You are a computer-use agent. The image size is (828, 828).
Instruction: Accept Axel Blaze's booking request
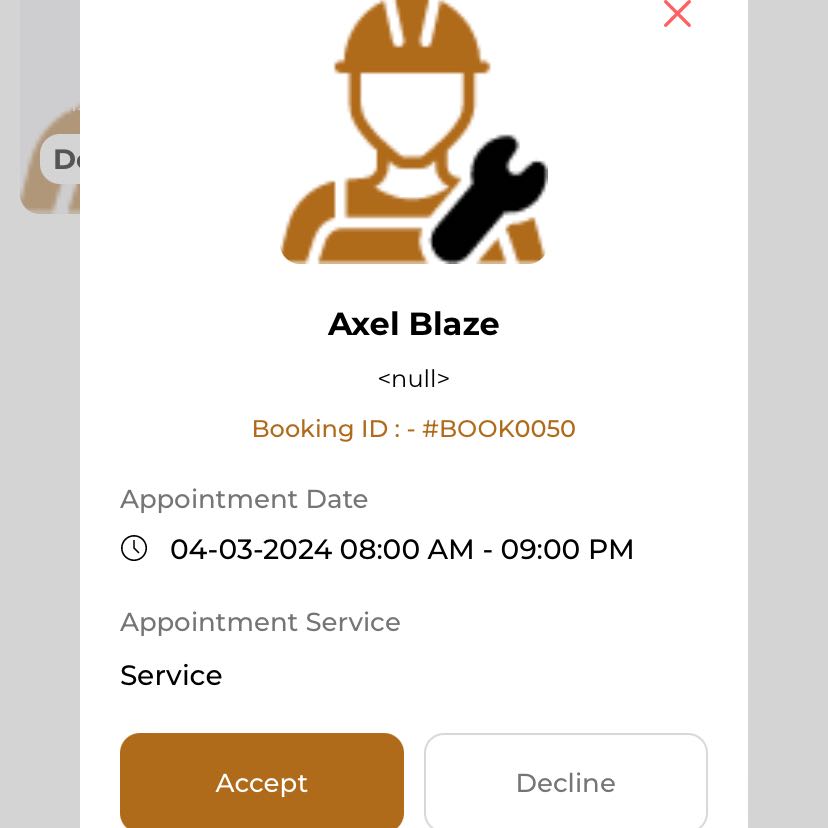tap(262, 781)
